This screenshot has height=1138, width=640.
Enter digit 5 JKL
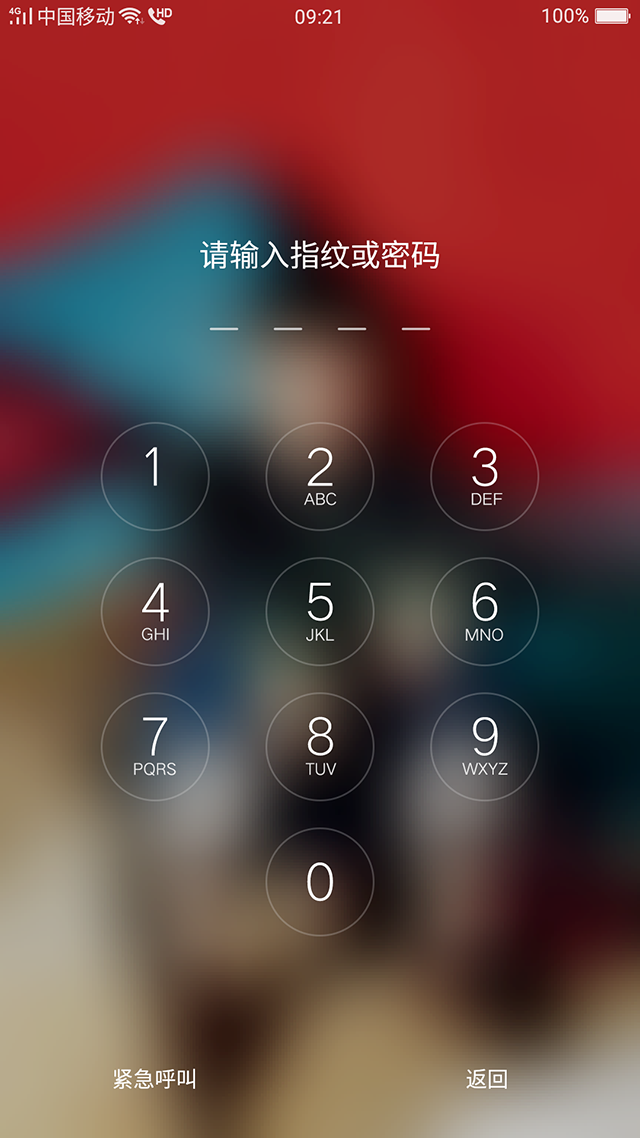coord(320,611)
